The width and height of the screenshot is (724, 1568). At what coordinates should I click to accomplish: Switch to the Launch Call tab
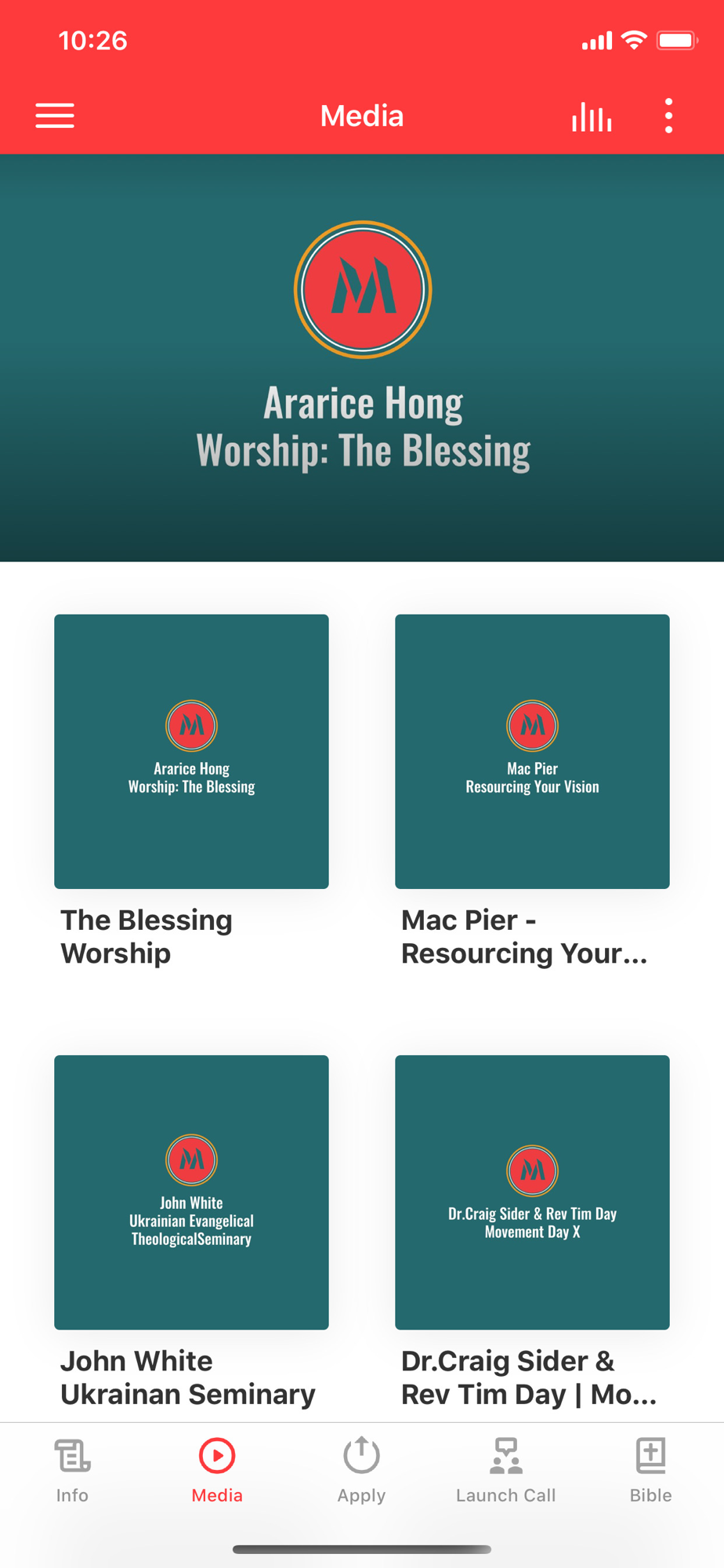pyautogui.click(x=506, y=1471)
